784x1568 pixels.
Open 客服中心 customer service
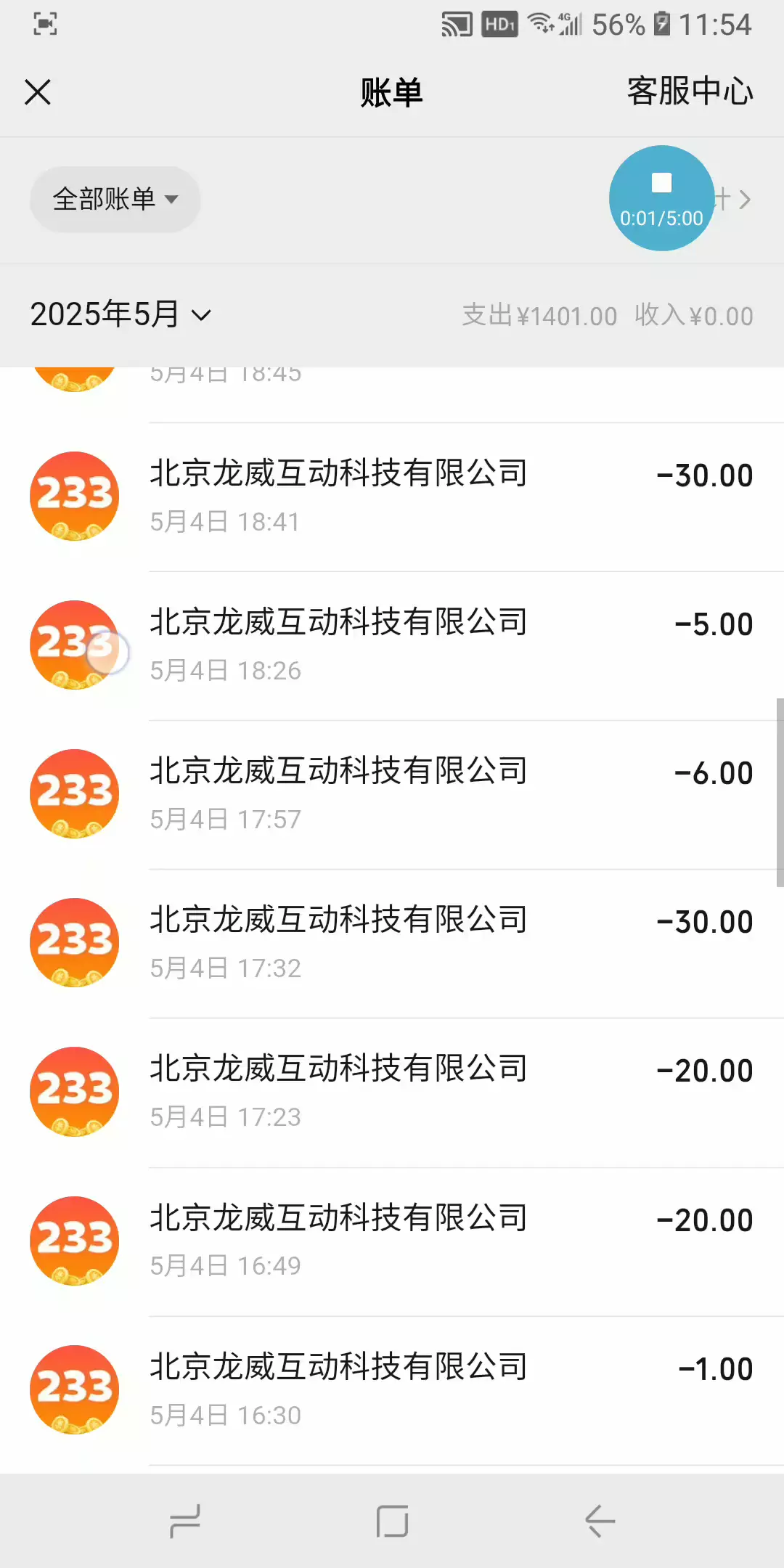[x=690, y=92]
